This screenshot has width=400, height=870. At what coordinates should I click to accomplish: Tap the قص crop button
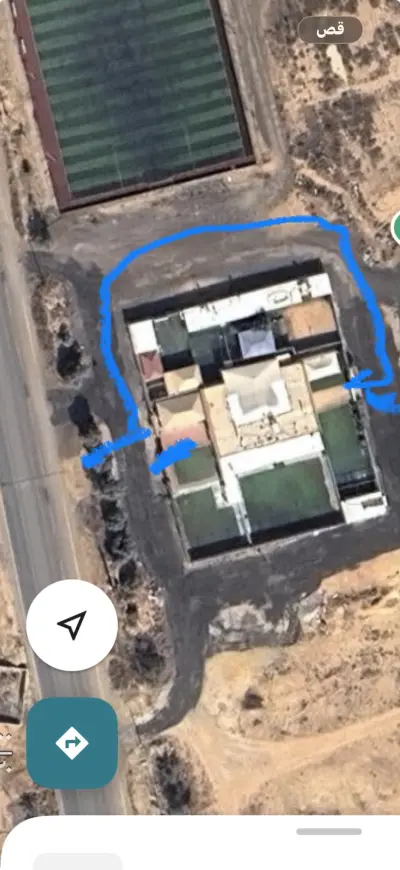[x=330, y=30]
